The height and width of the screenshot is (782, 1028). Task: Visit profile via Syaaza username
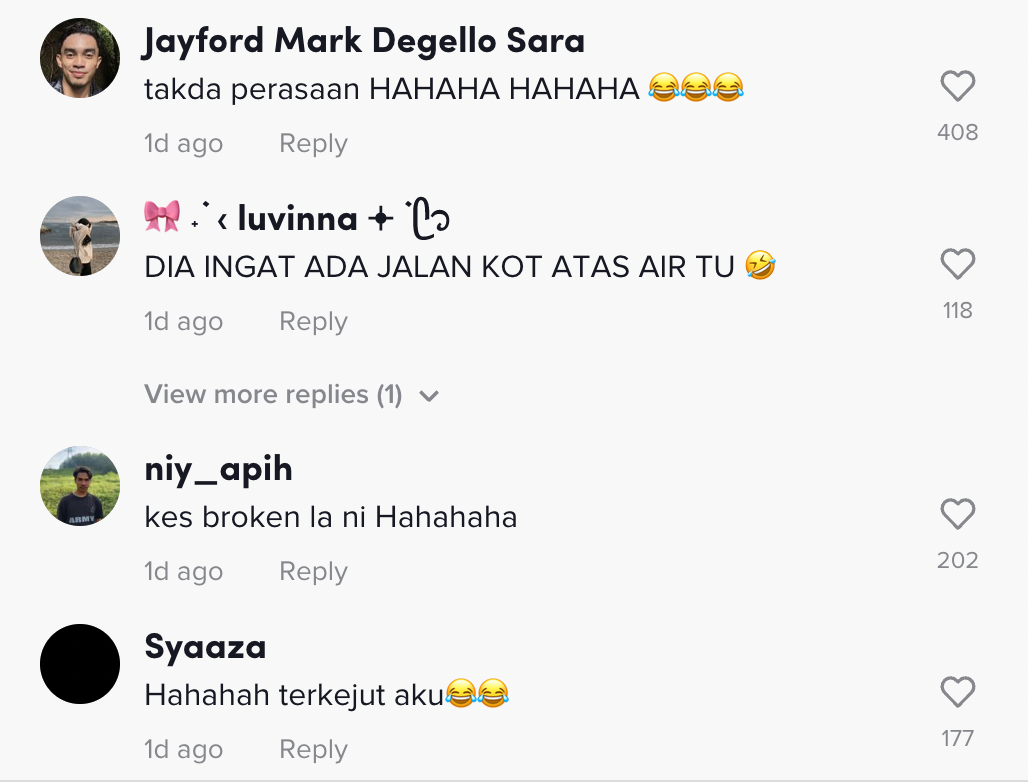205,647
